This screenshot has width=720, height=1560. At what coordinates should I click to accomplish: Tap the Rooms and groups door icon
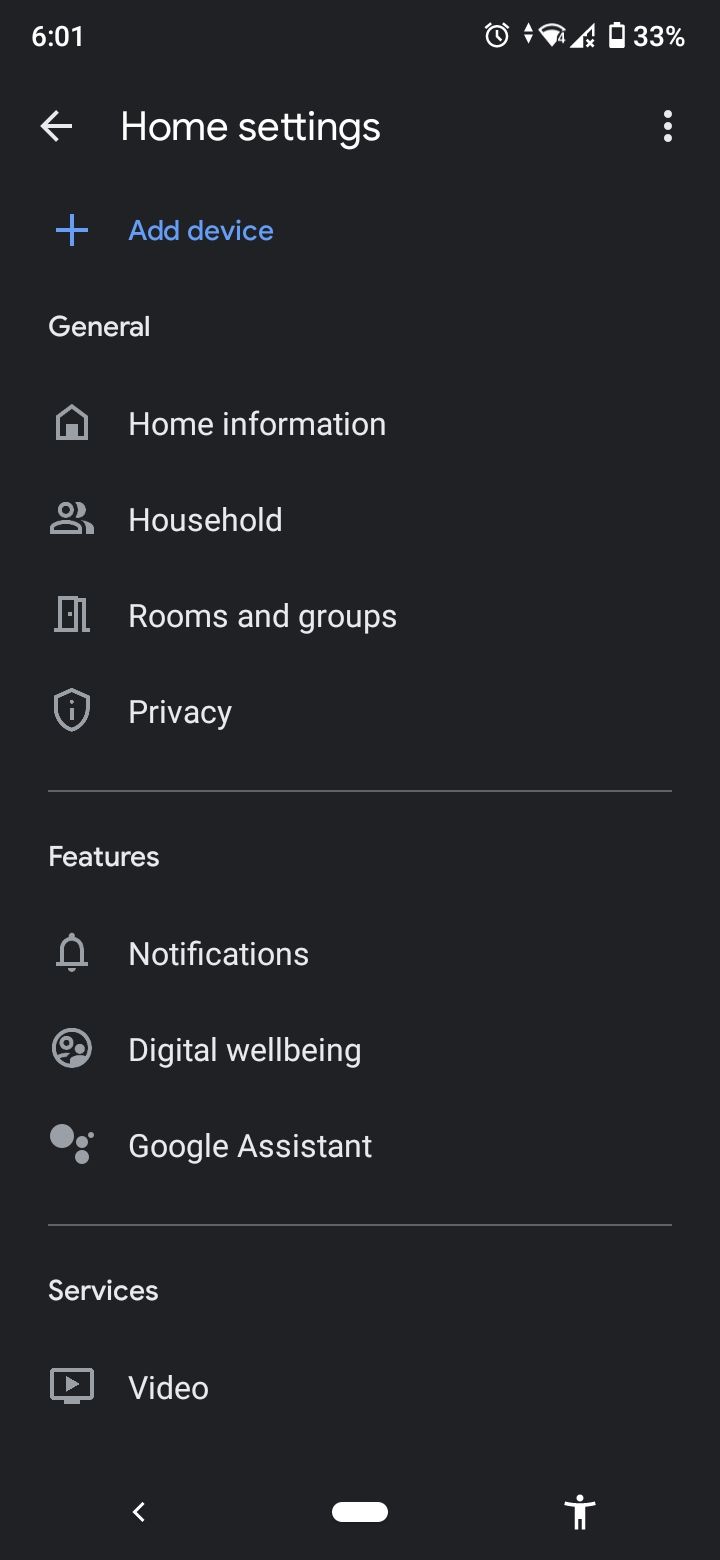(x=70, y=615)
